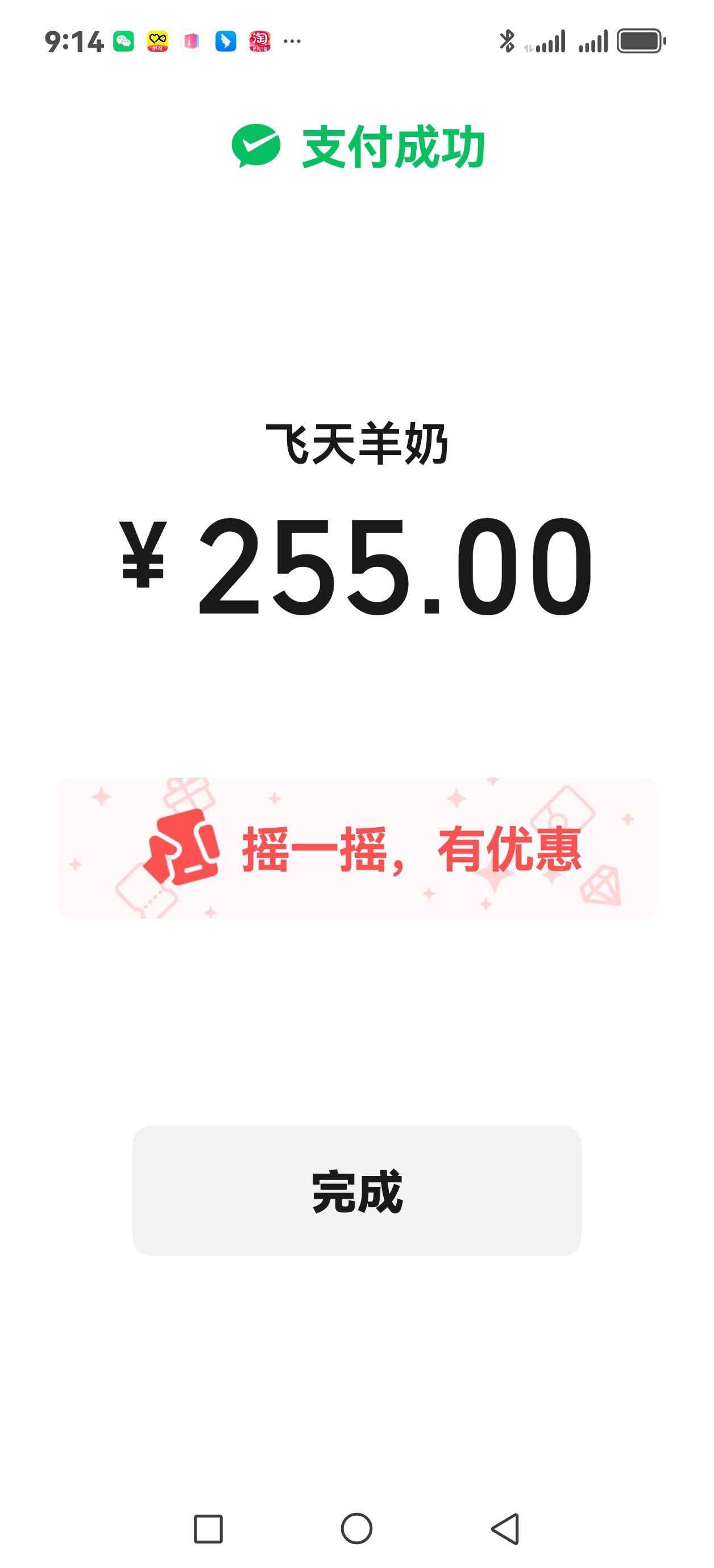Go to the home screen
The height and width of the screenshot is (1568, 714).
(x=356, y=1528)
